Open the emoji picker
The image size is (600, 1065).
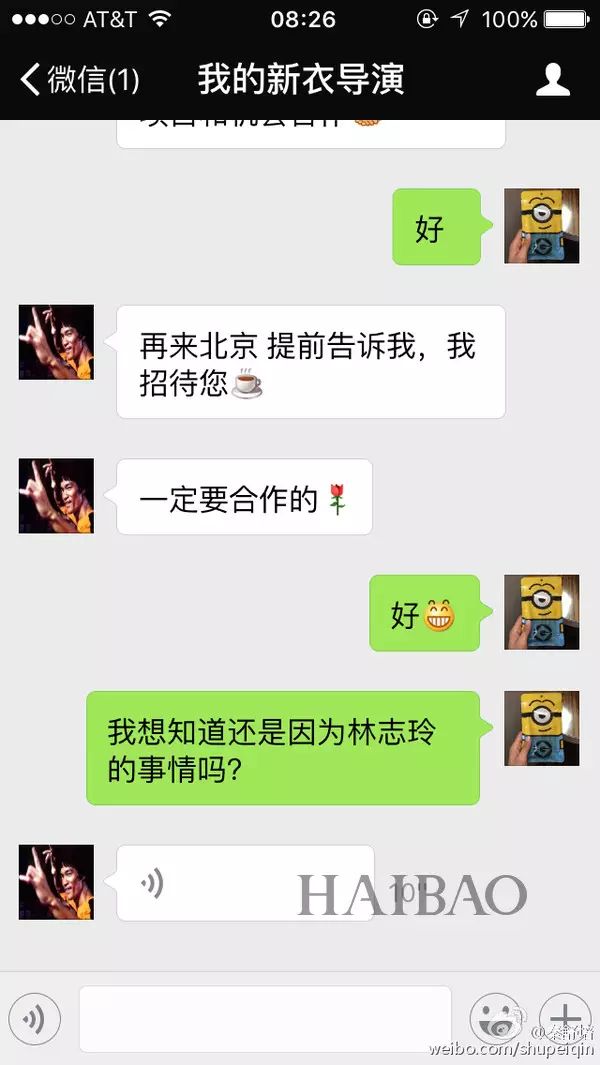496,1019
